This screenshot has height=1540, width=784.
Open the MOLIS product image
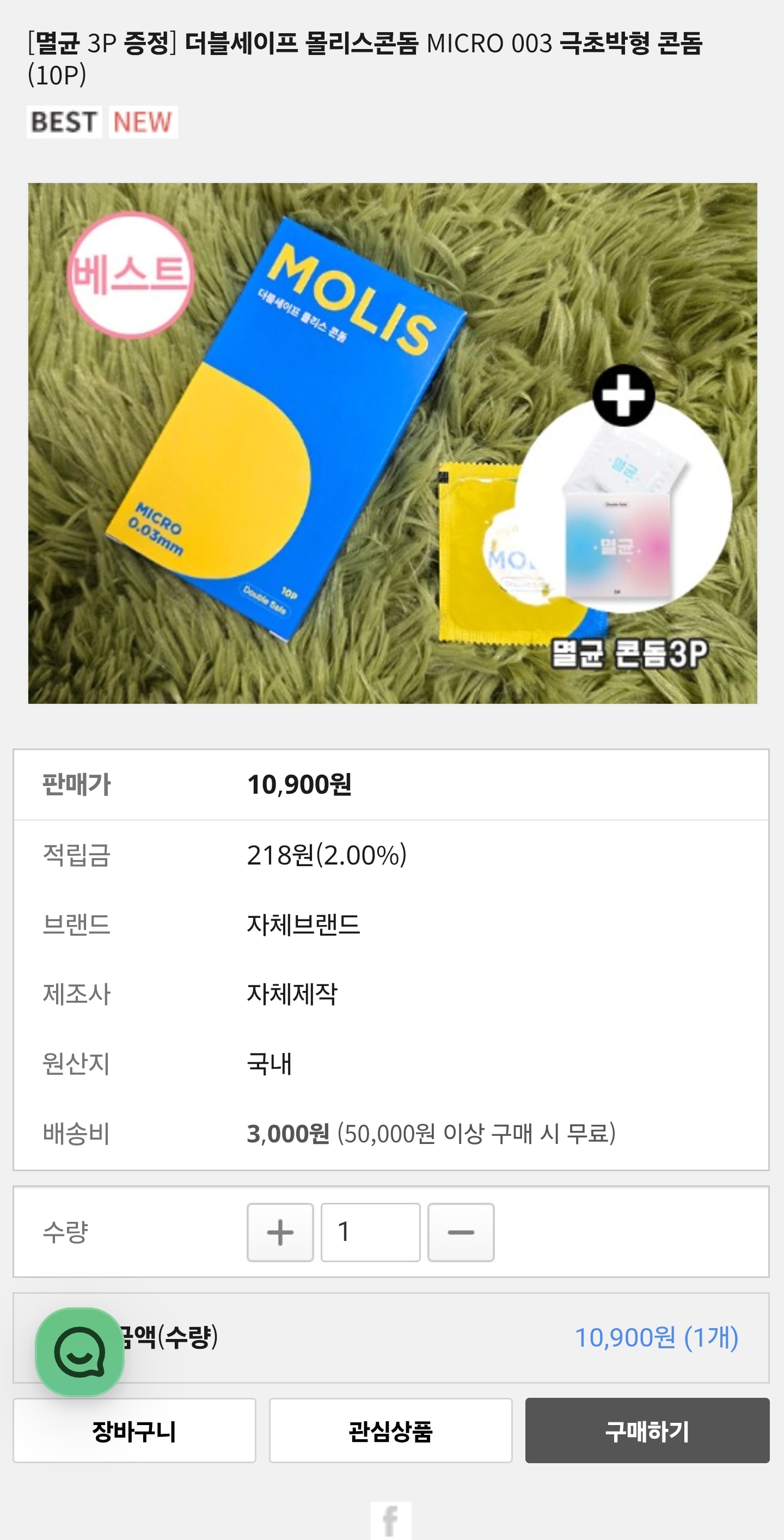[392, 443]
